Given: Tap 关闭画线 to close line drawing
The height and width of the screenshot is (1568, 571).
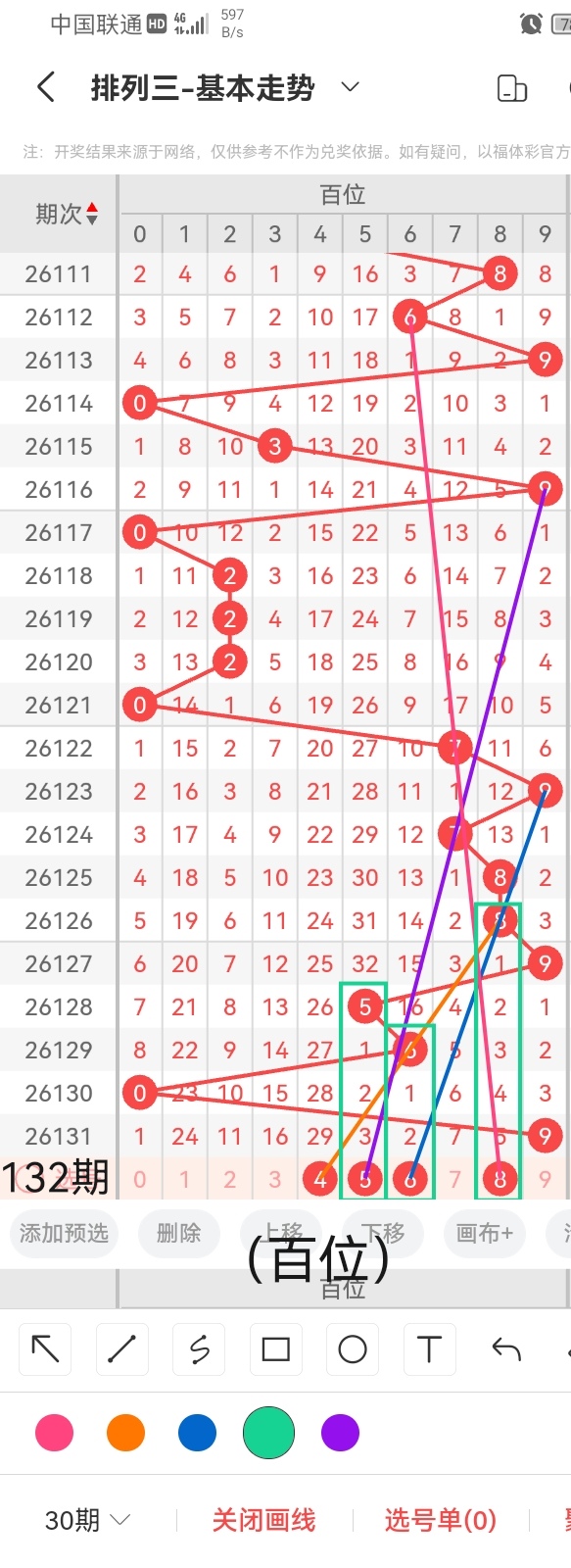Looking at the screenshot, I should point(263,1520).
